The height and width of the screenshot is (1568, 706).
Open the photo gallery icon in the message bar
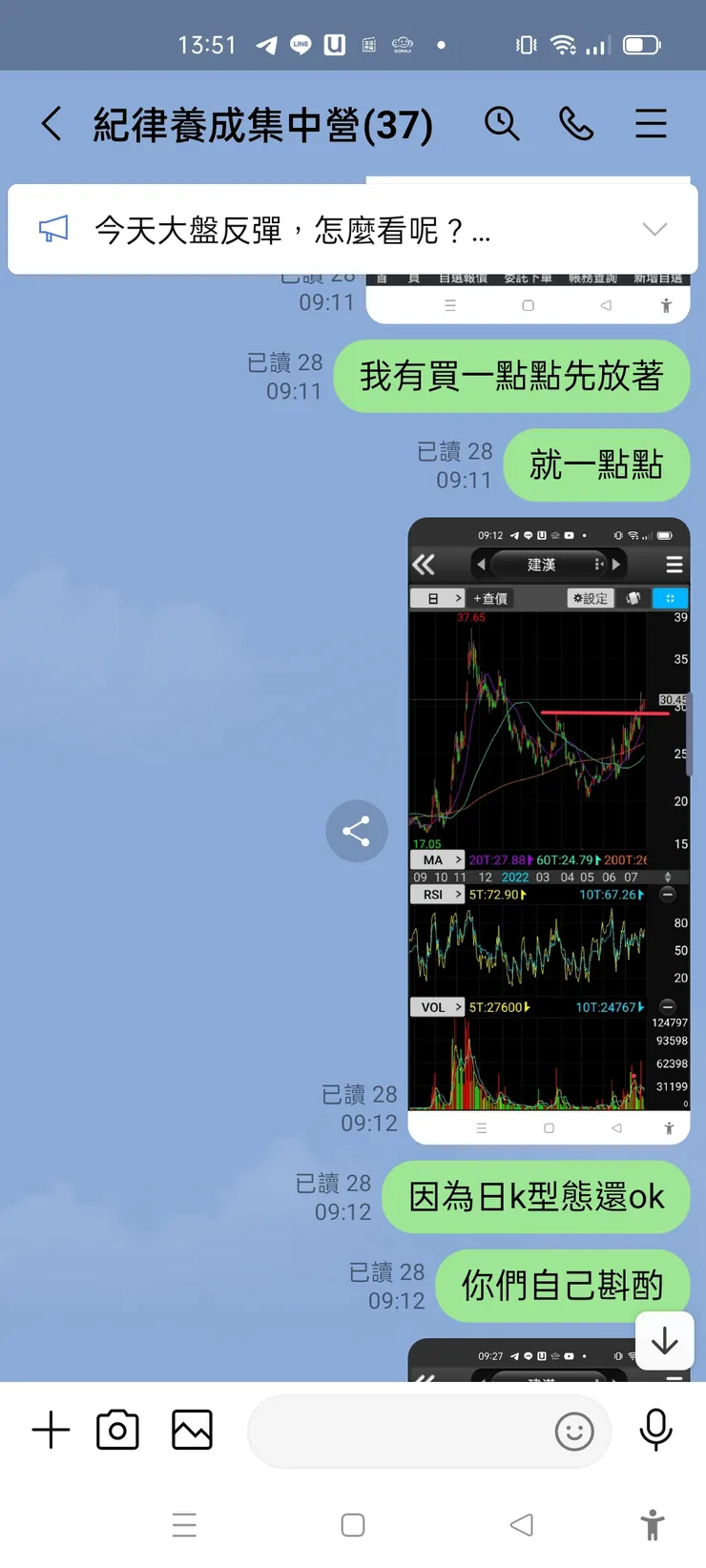(x=191, y=1429)
